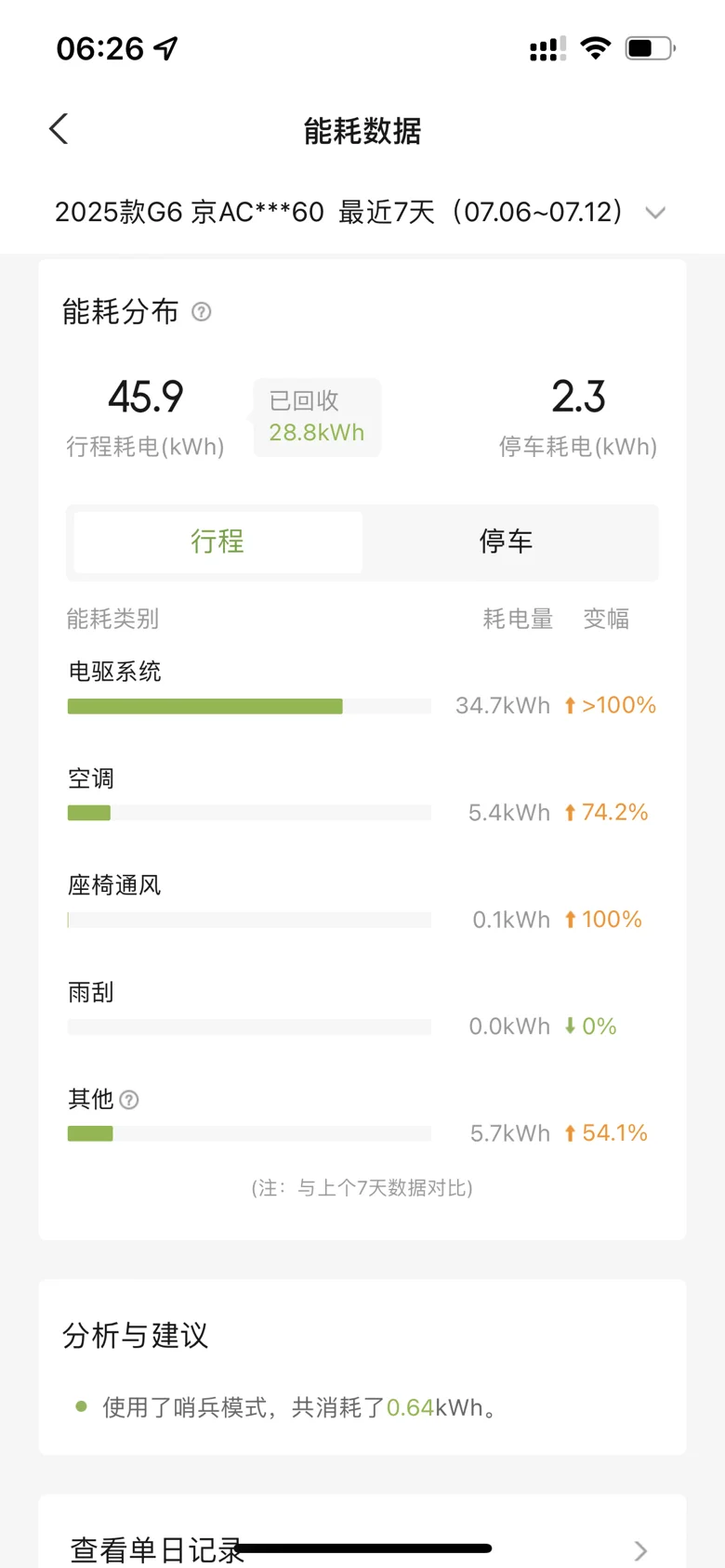The image size is (725, 1568).
Task: Tap the help icon beside 其他
Action: point(129,1100)
